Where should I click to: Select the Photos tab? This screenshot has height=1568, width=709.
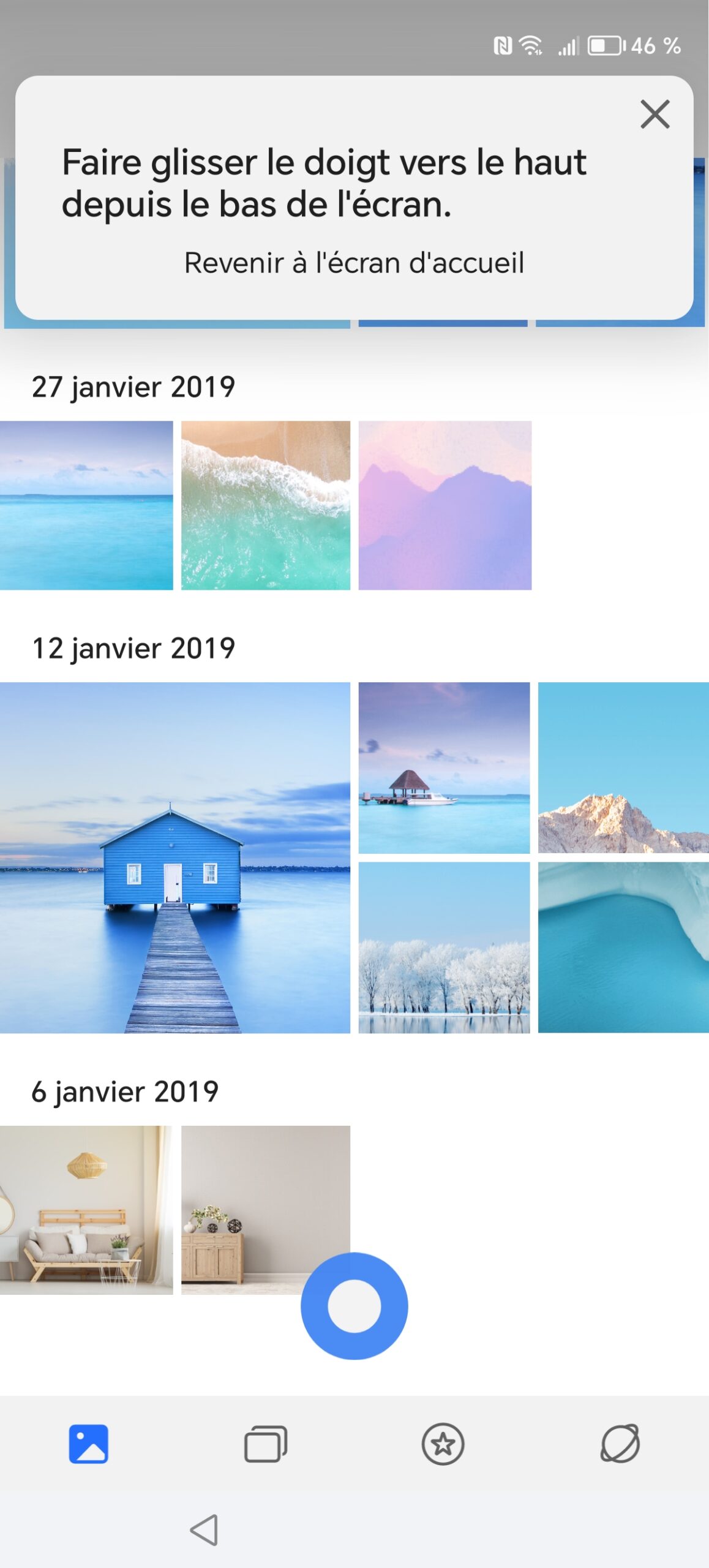pos(89,1444)
